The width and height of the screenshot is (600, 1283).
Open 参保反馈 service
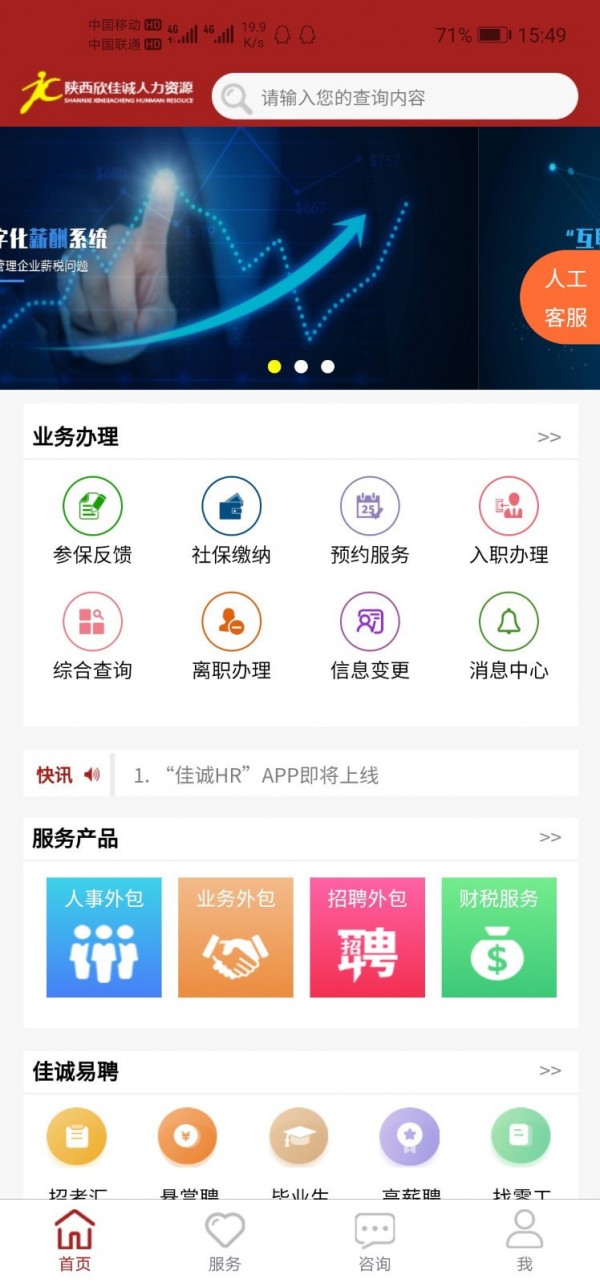click(x=92, y=521)
